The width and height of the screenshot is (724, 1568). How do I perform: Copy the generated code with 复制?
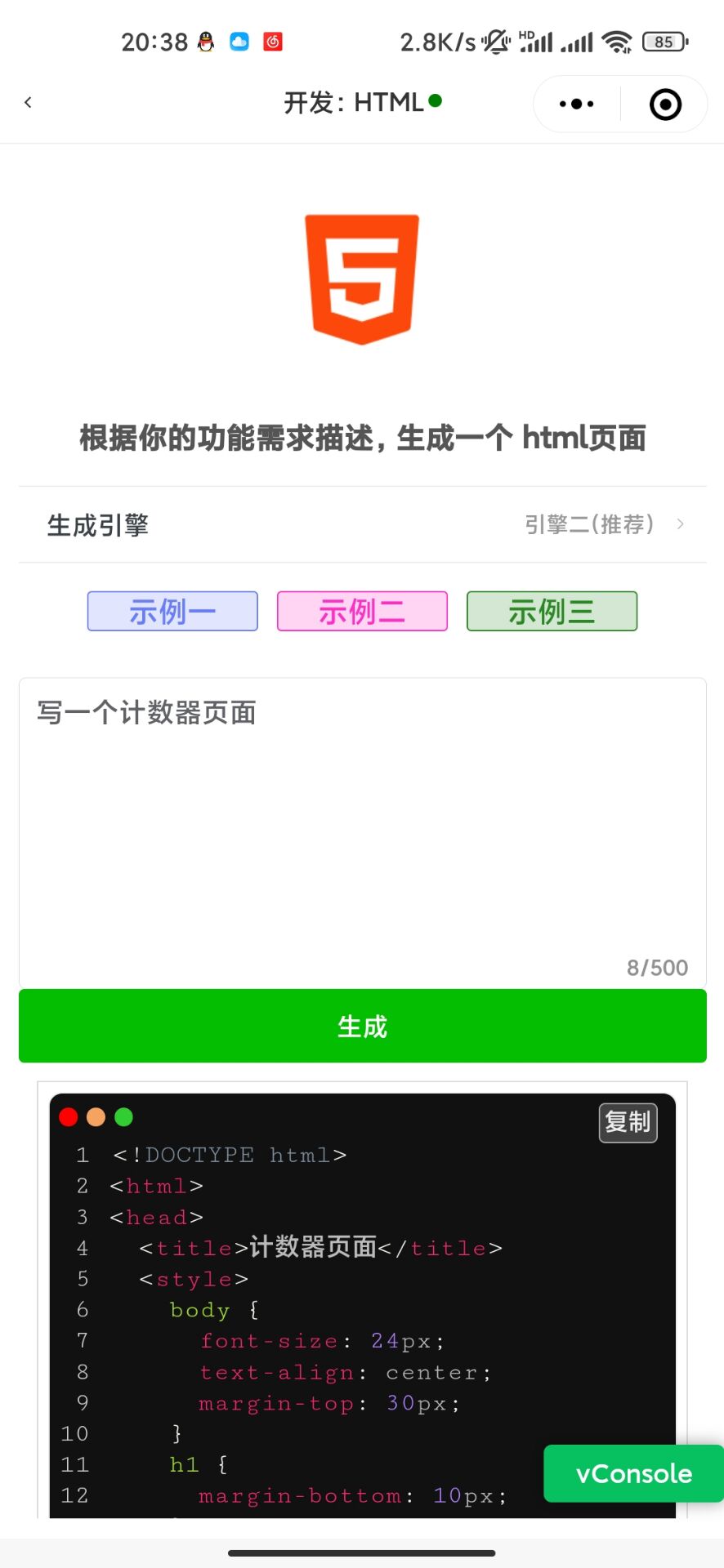628,1122
